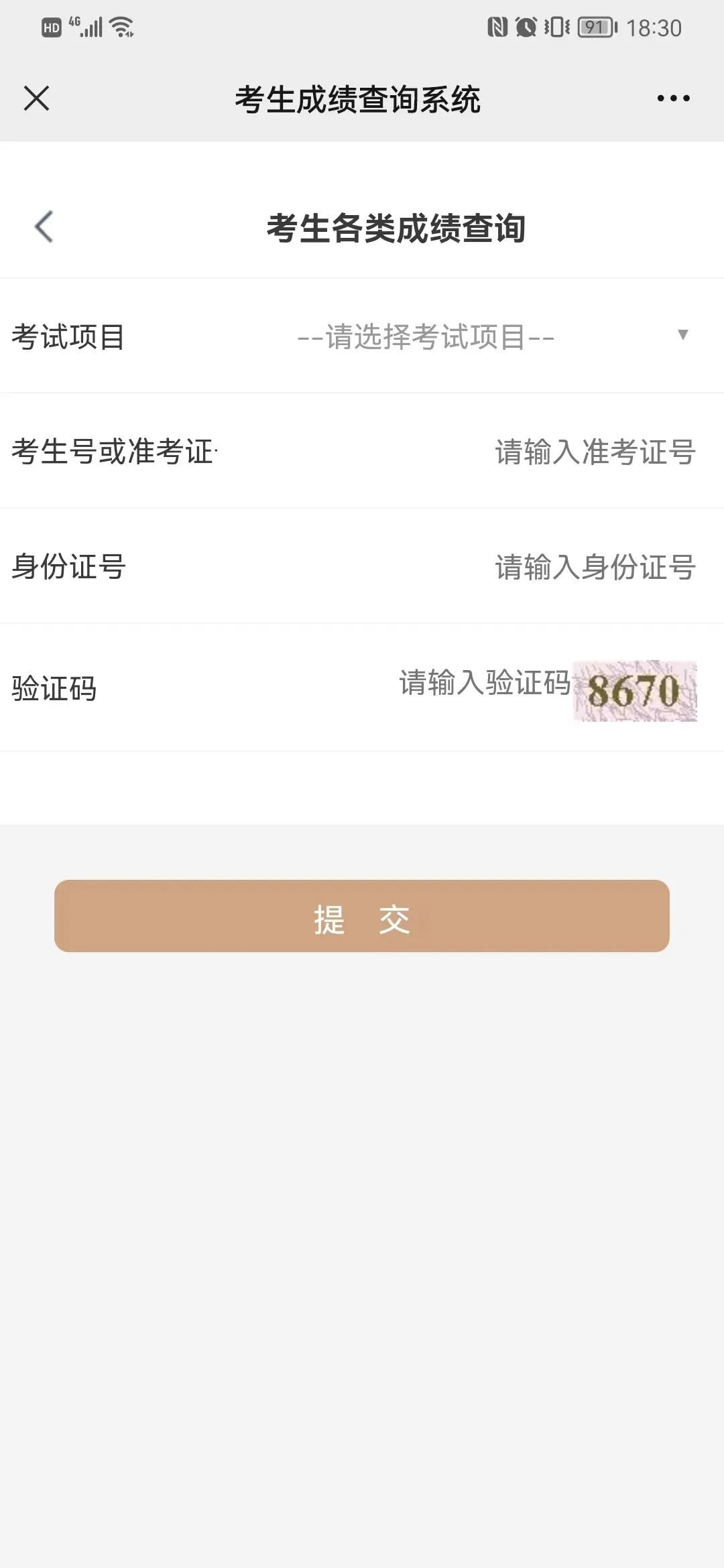Go back from 考生各类成绩查询
This screenshot has width=724, height=1568.
44,226
